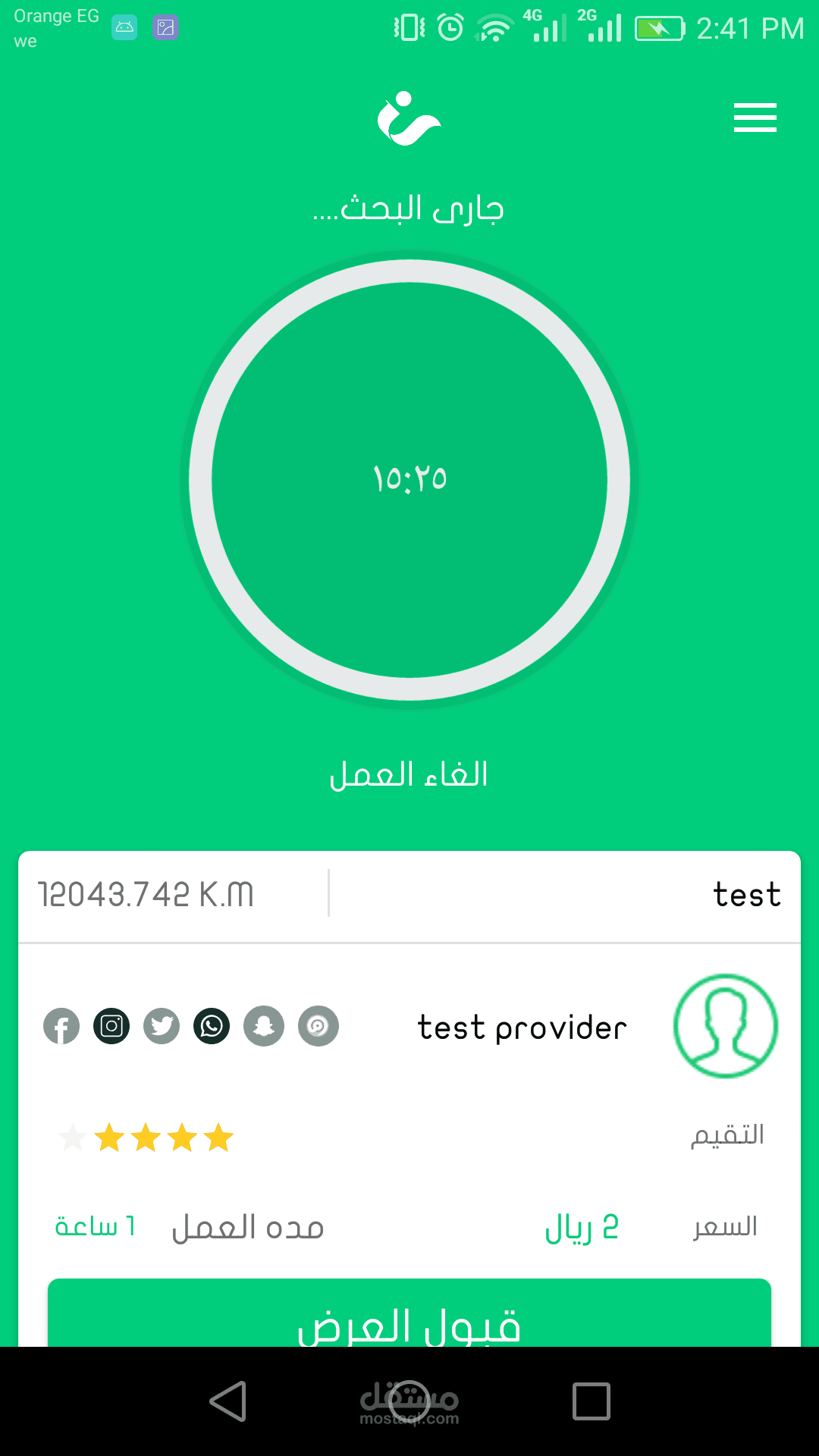Open the hamburger menu
This screenshot has width=819, height=1456.
(755, 118)
